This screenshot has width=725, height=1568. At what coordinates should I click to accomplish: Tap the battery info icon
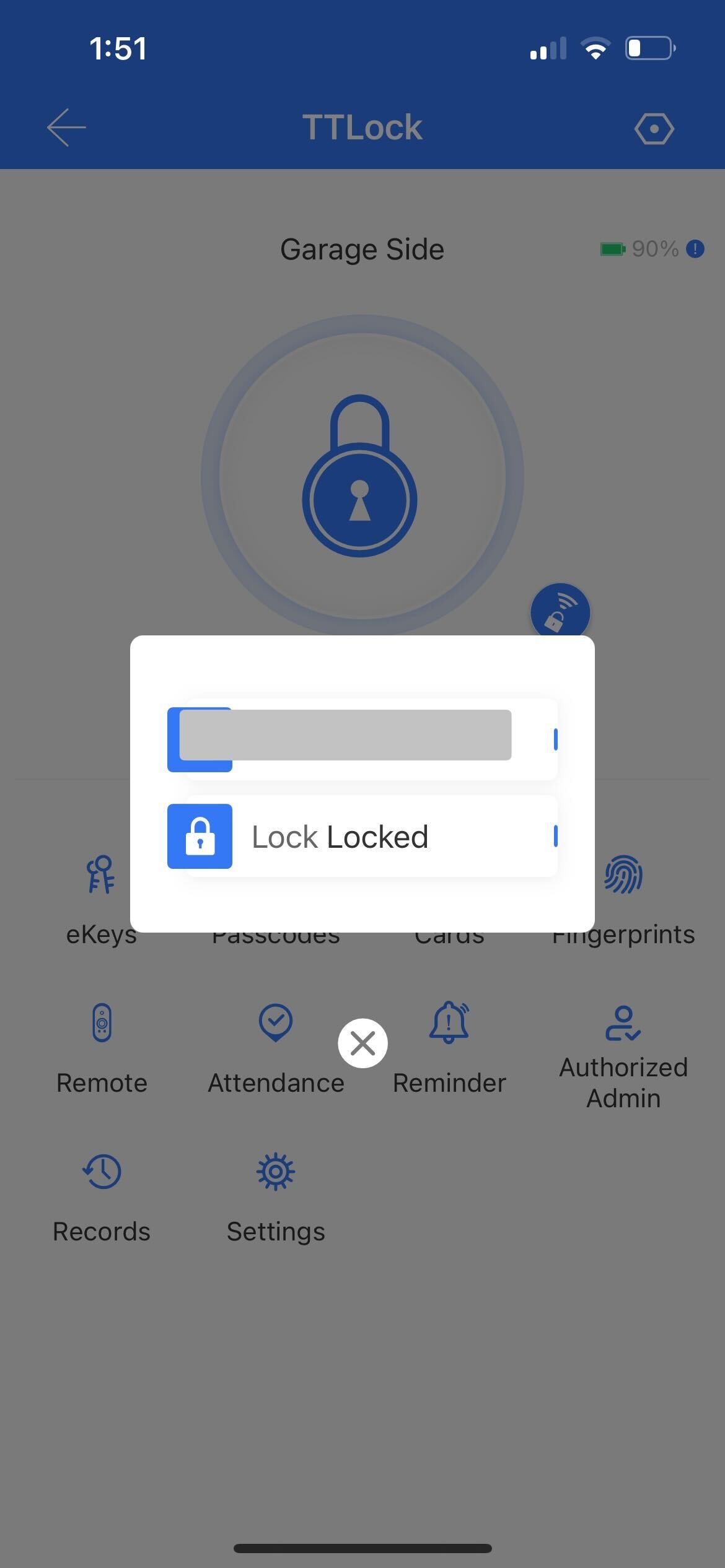tap(695, 249)
